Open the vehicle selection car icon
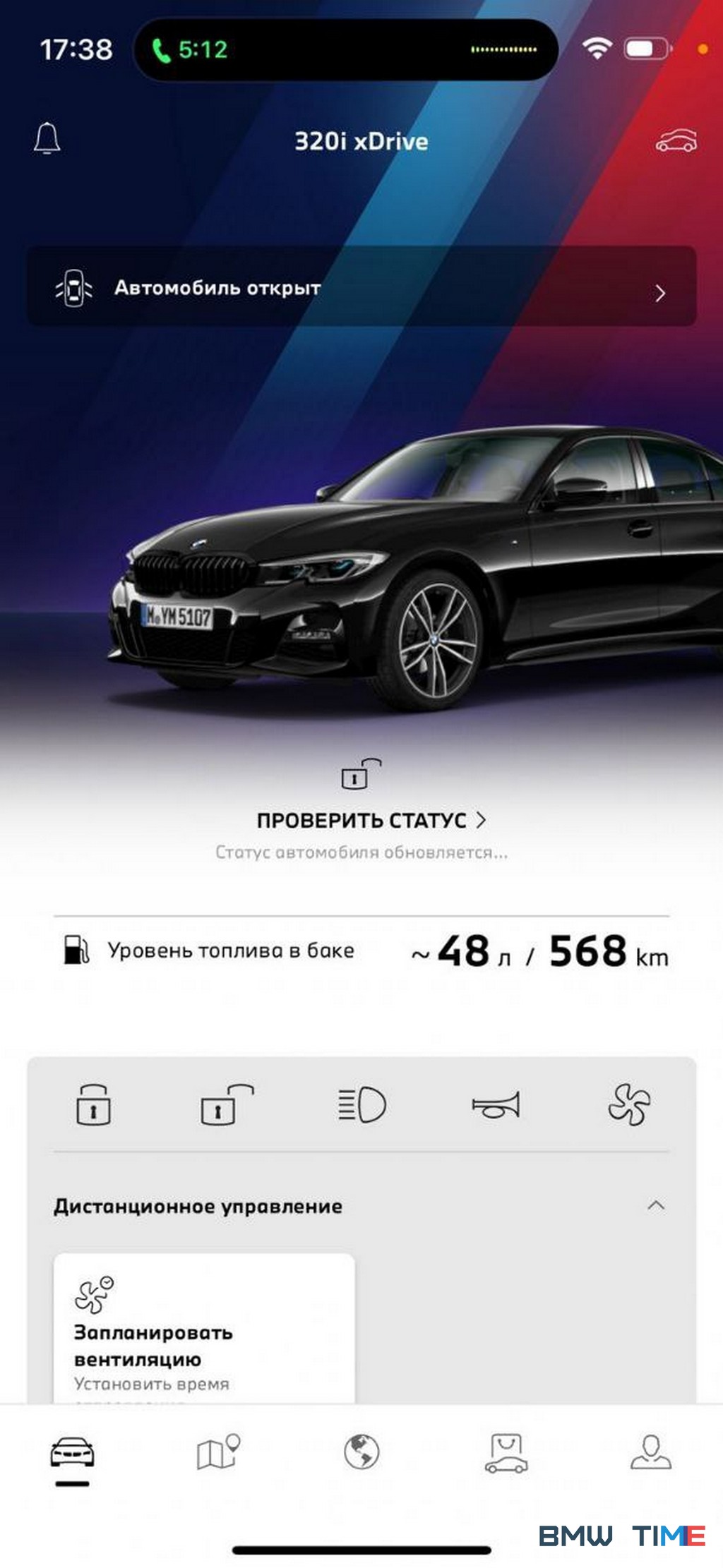The width and height of the screenshot is (723, 1568). pyautogui.click(x=676, y=140)
